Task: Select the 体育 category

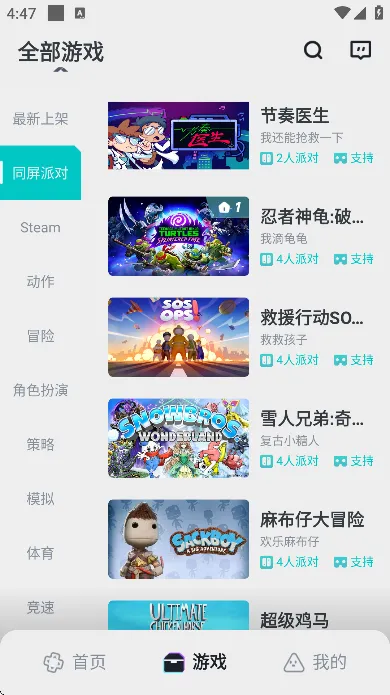Action: (40, 553)
